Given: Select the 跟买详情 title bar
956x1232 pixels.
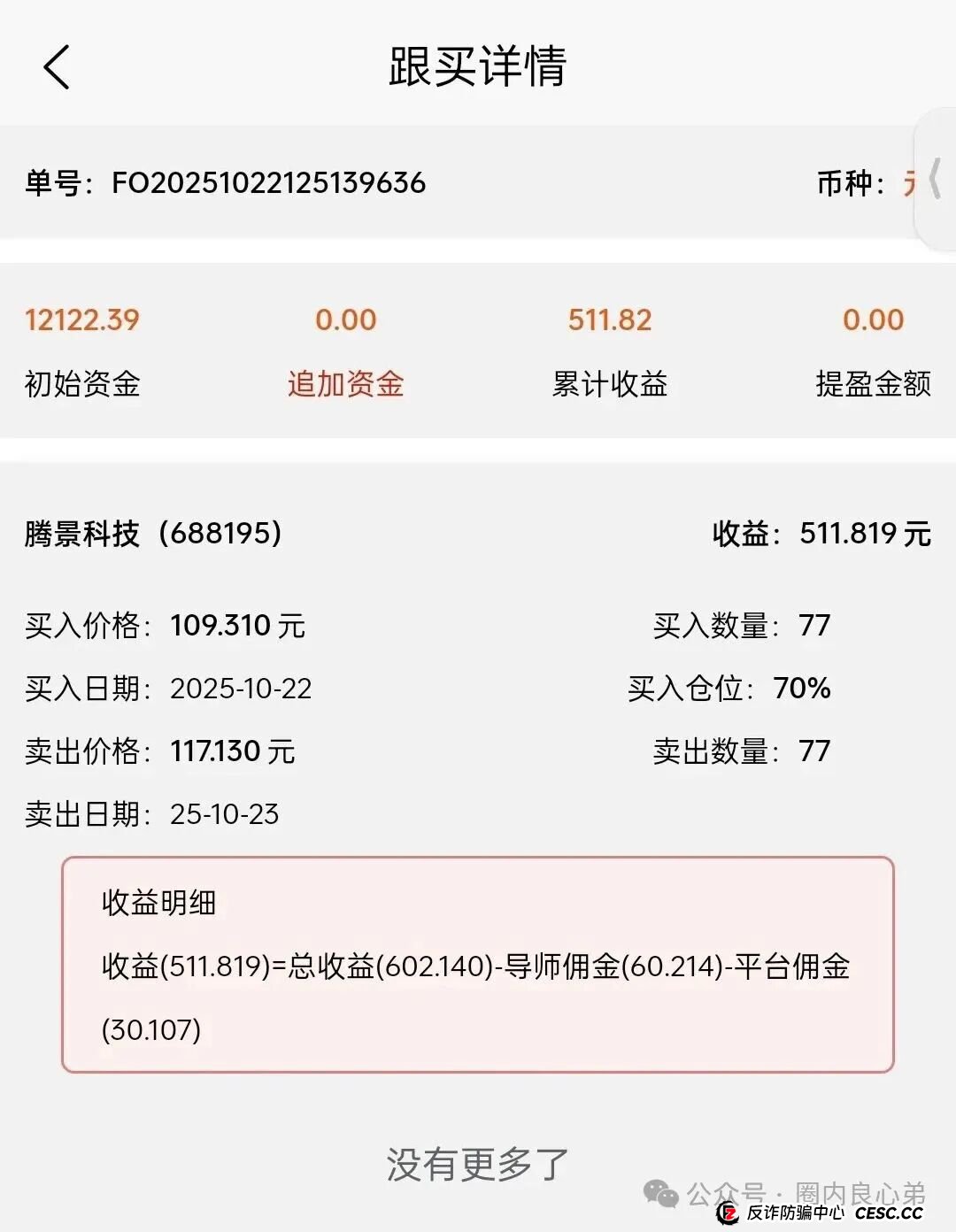Looking at the screenshot, I should coord(478,67).
